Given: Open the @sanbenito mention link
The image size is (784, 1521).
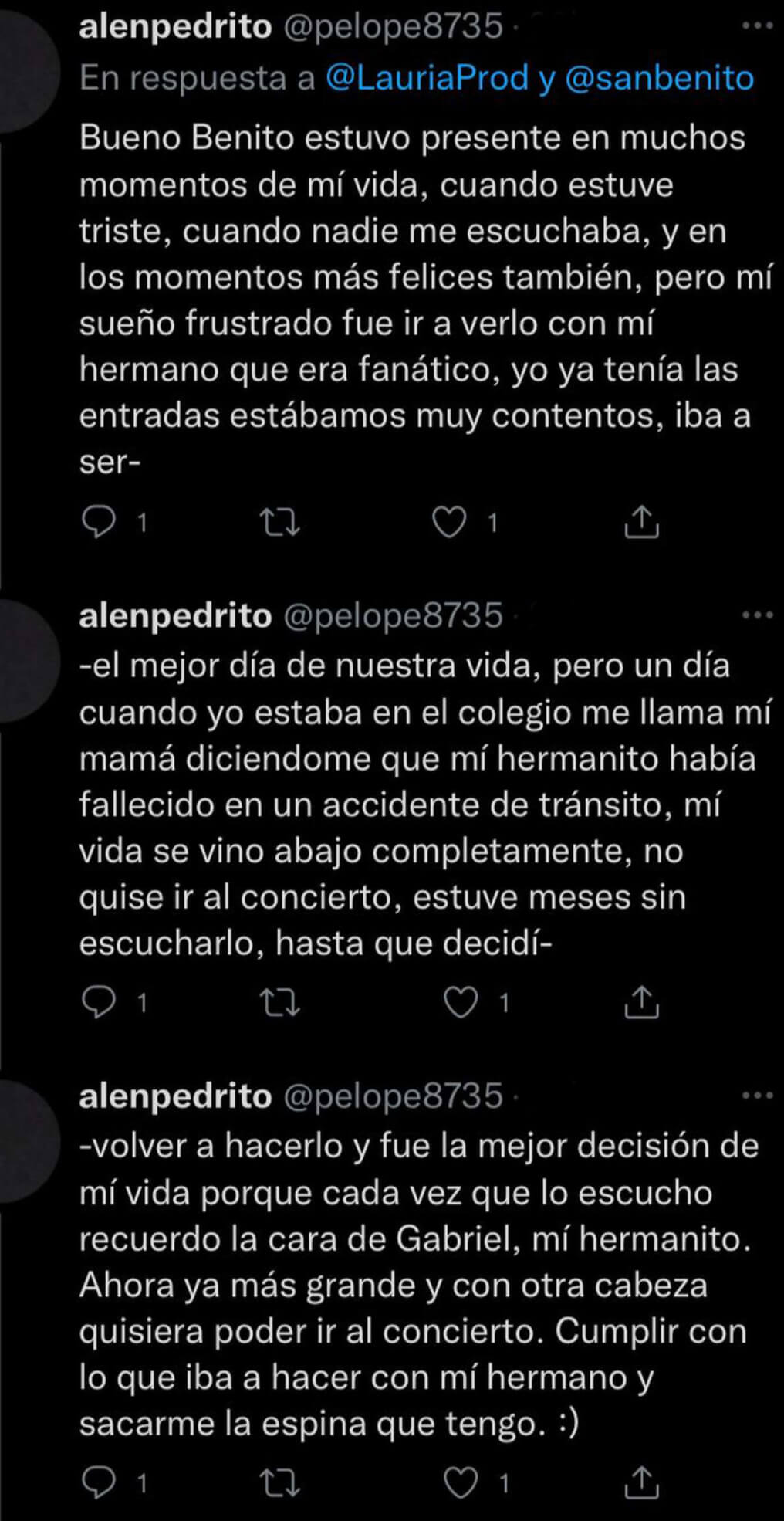Looking at the screenshot, I should tap(659, 78).
